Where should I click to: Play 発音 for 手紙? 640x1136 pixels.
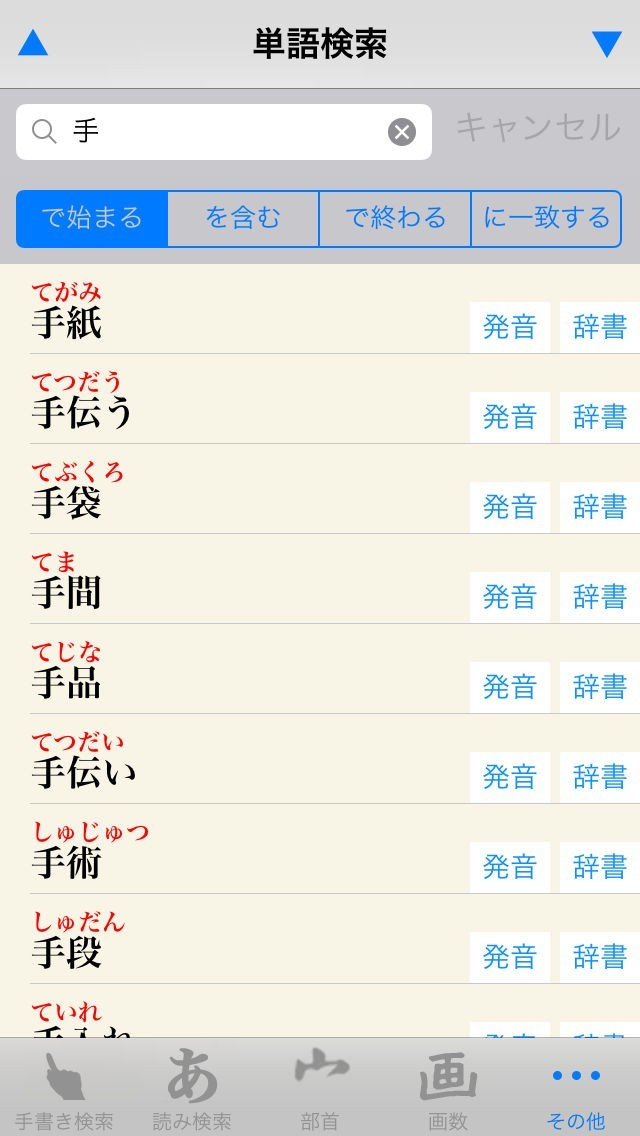click(x=510, y=327)
